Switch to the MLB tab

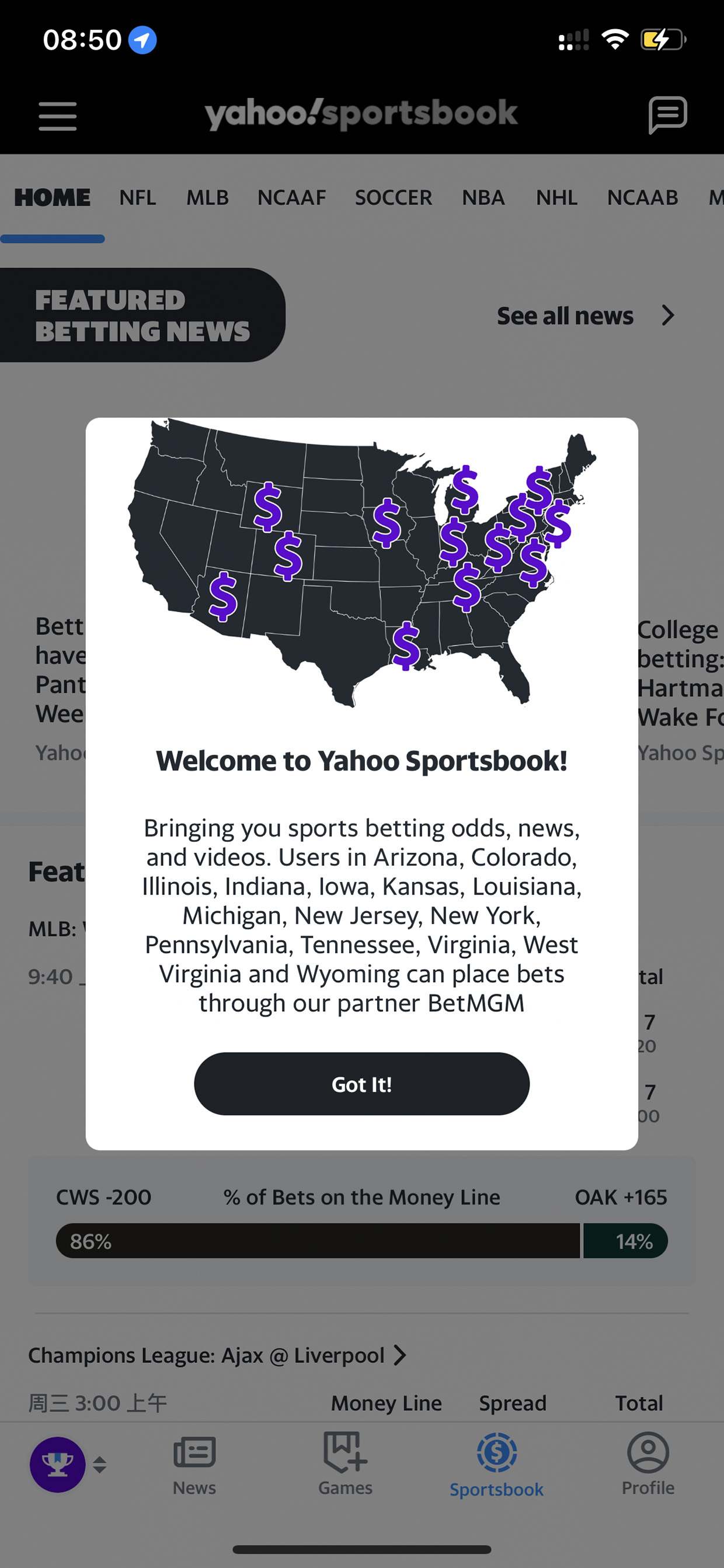click(x=207, y=197)
